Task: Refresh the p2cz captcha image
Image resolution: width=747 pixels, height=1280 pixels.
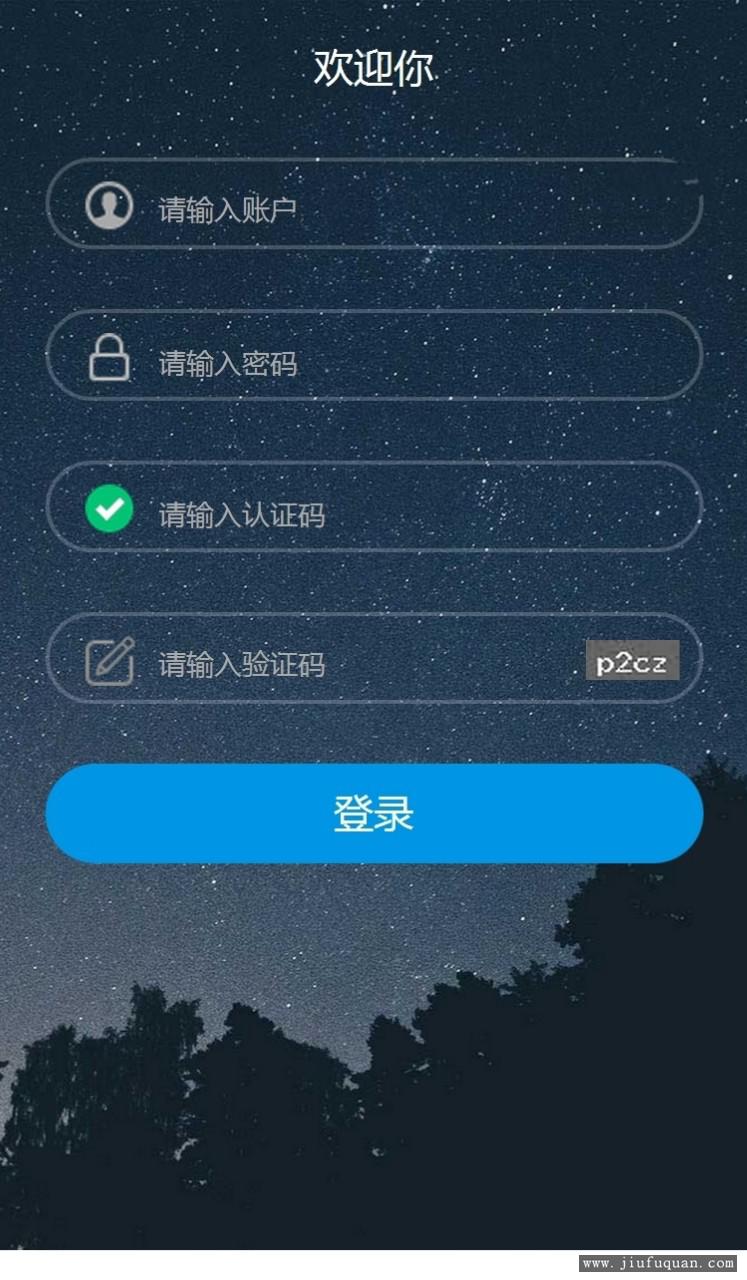Action: tap(632, 662)
